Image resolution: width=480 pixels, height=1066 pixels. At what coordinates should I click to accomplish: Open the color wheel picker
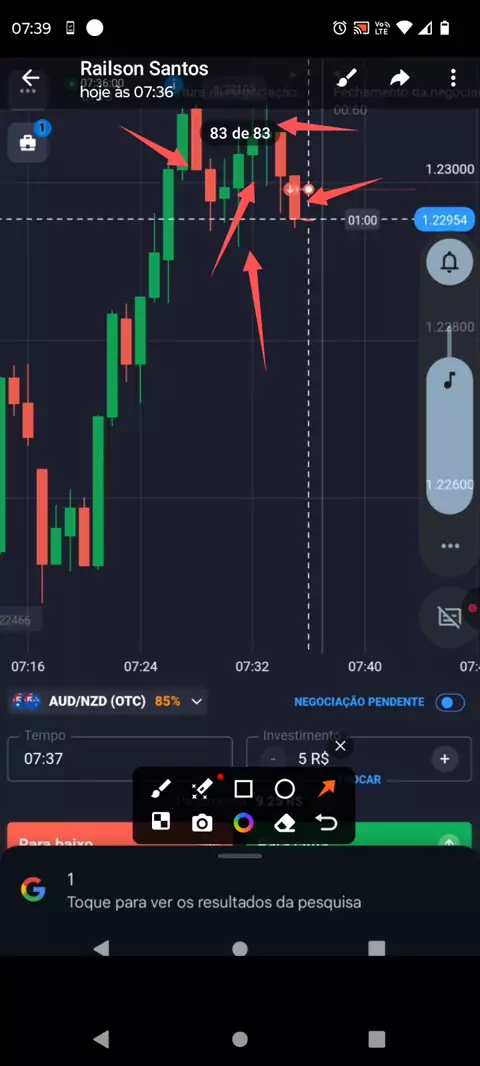243,823
